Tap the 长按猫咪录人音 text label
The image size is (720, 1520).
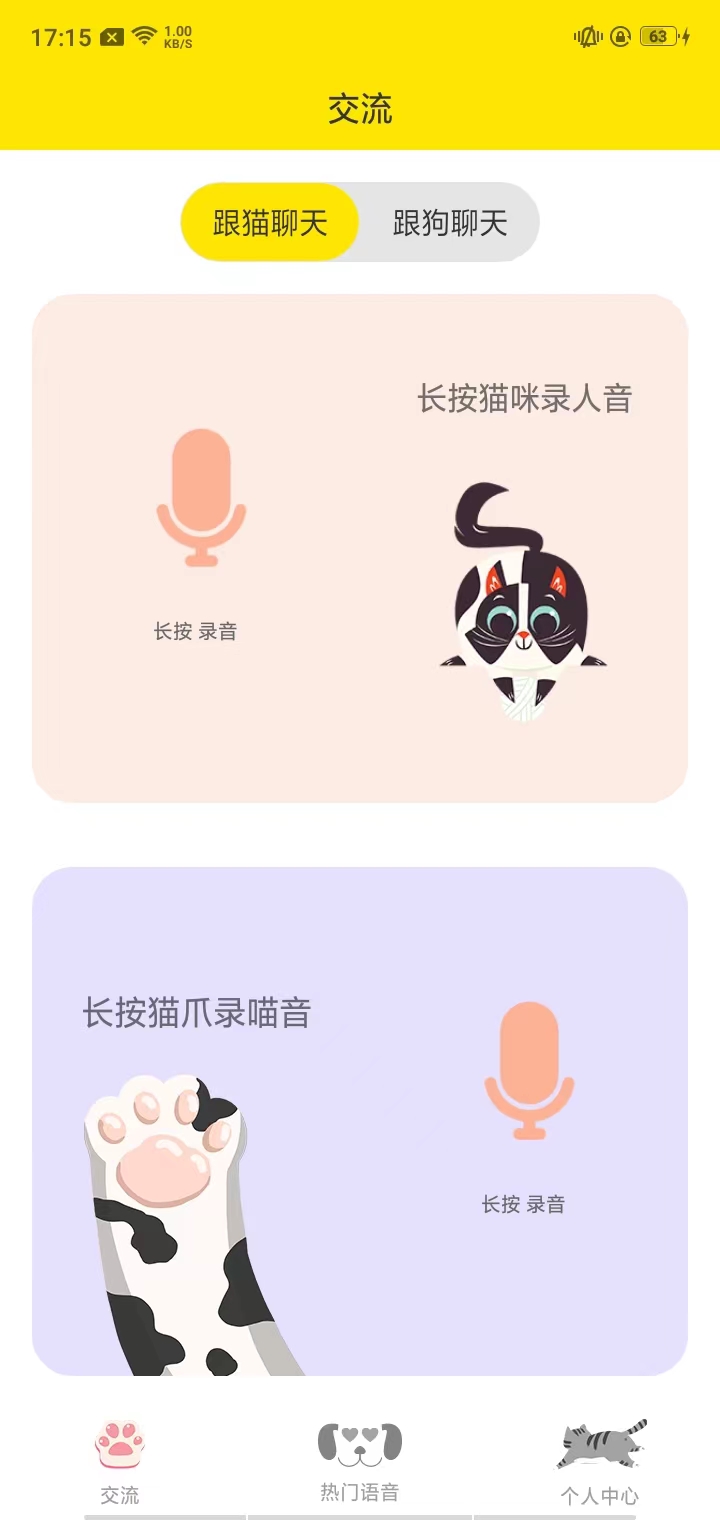pyautogui.click(x=525, y=398)
